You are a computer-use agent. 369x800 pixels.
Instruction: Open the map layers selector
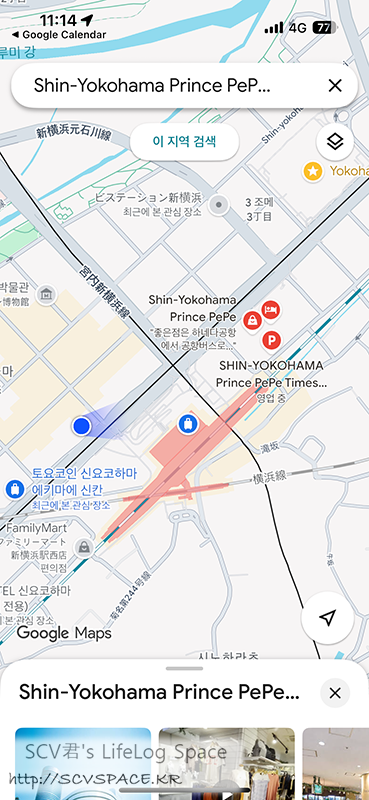[x=335, y=141]
